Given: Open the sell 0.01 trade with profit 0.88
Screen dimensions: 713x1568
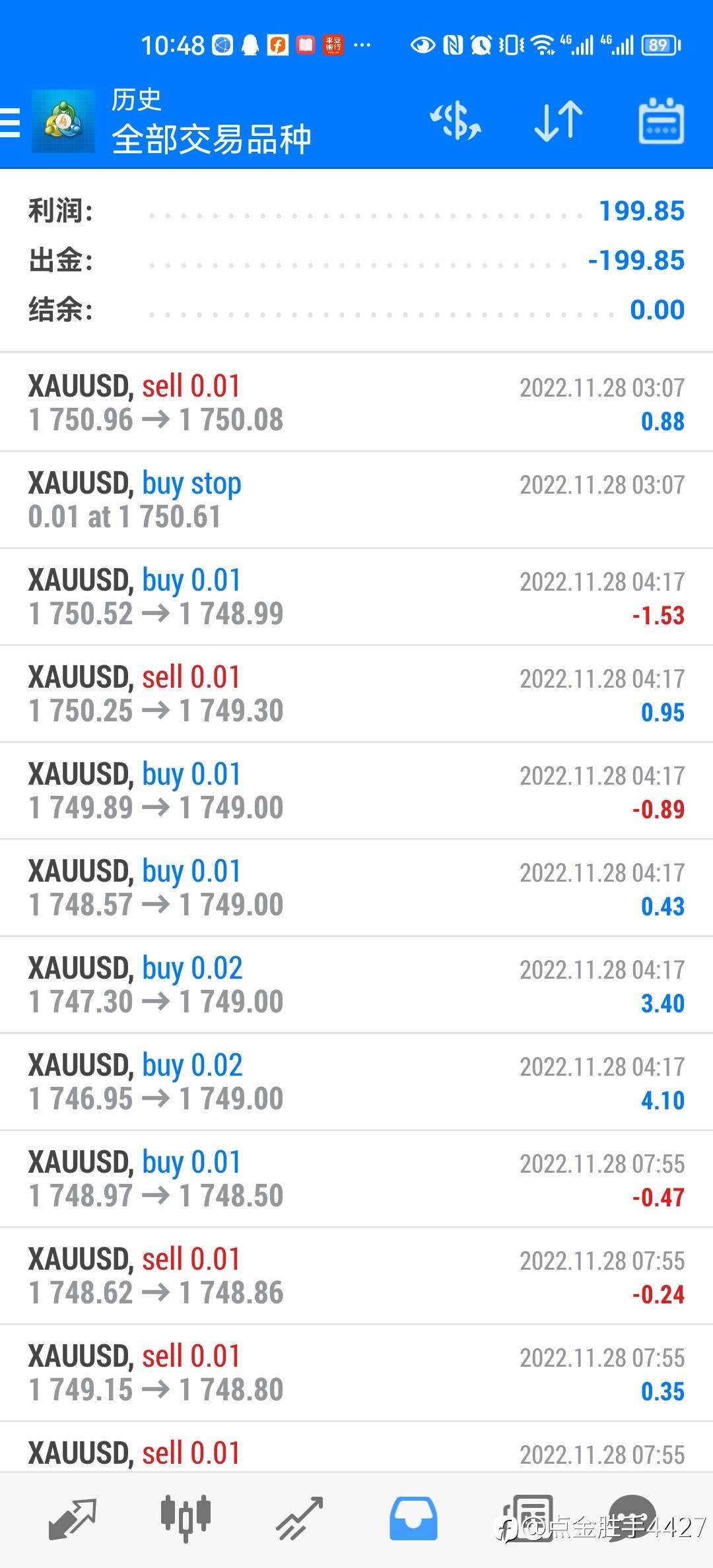Looking at the screenshot, I should point(356,403).
